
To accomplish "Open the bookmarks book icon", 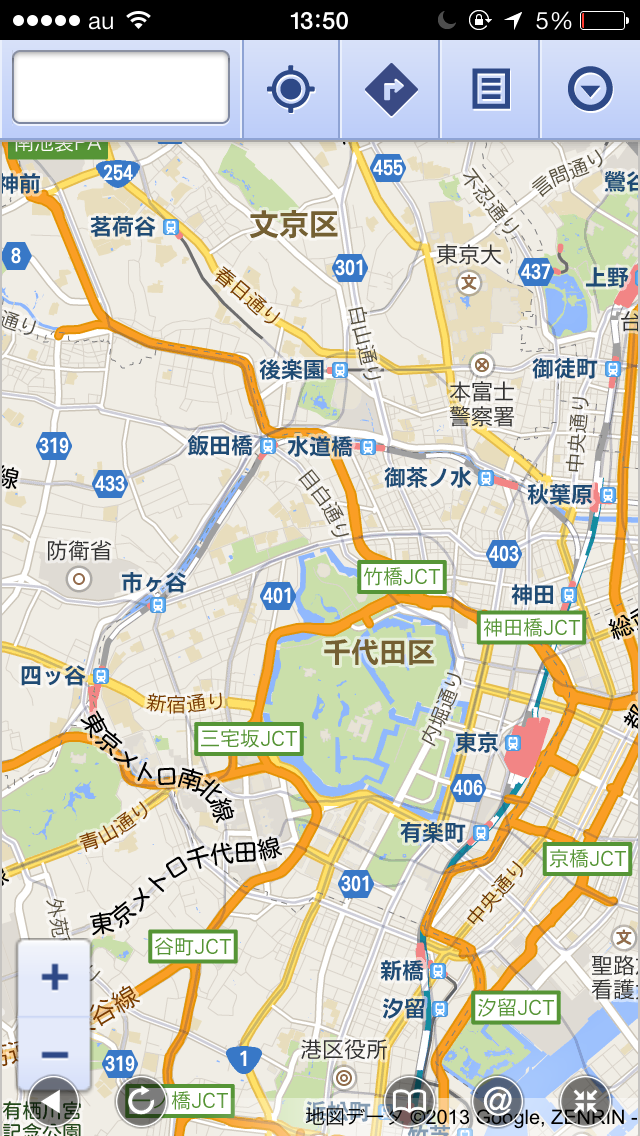I will (410, 1101).
